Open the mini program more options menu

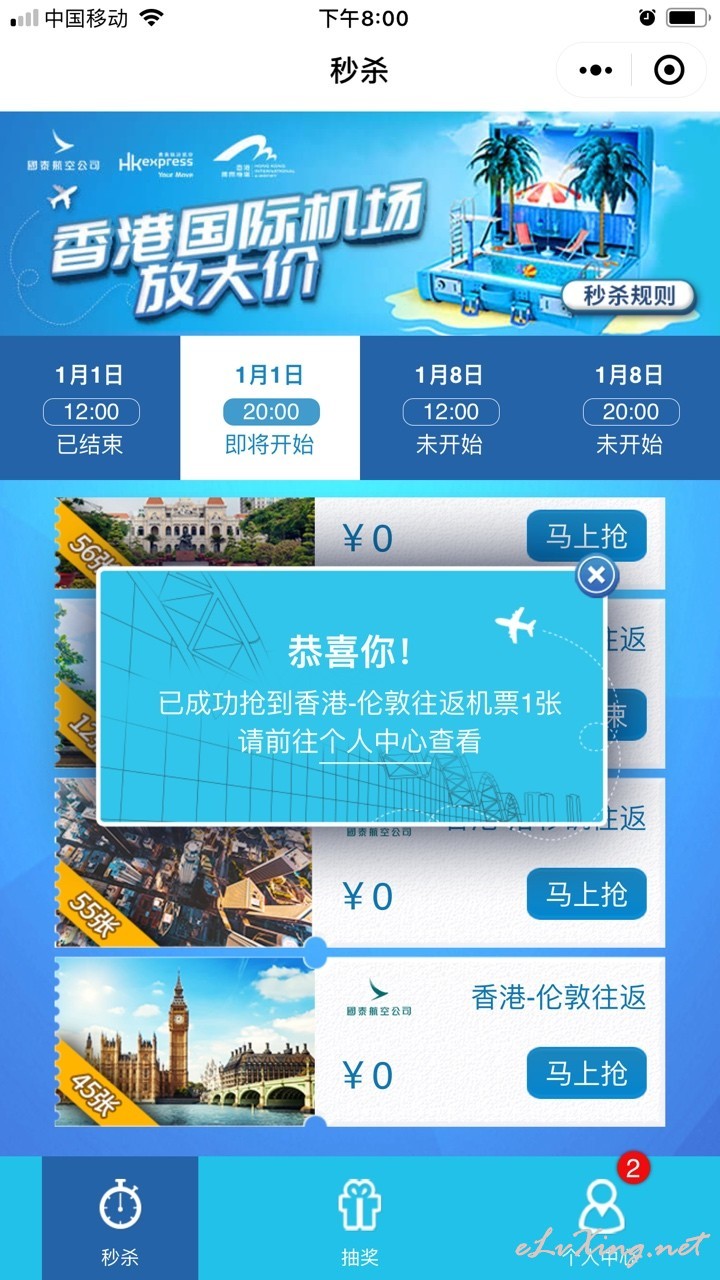click(x=596, y=70)
